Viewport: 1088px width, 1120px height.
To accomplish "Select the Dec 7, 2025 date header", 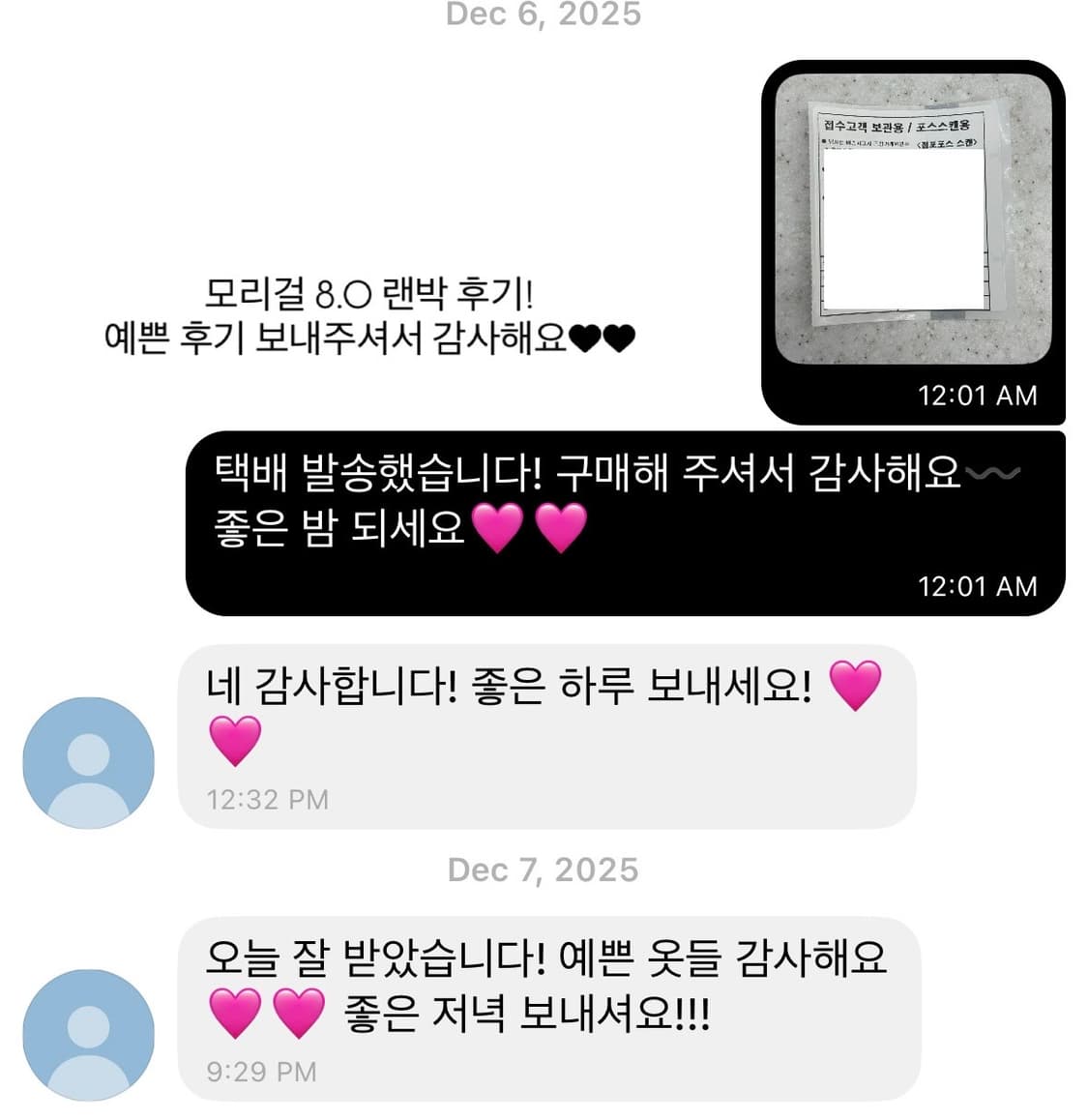I will tap(544, 868).
